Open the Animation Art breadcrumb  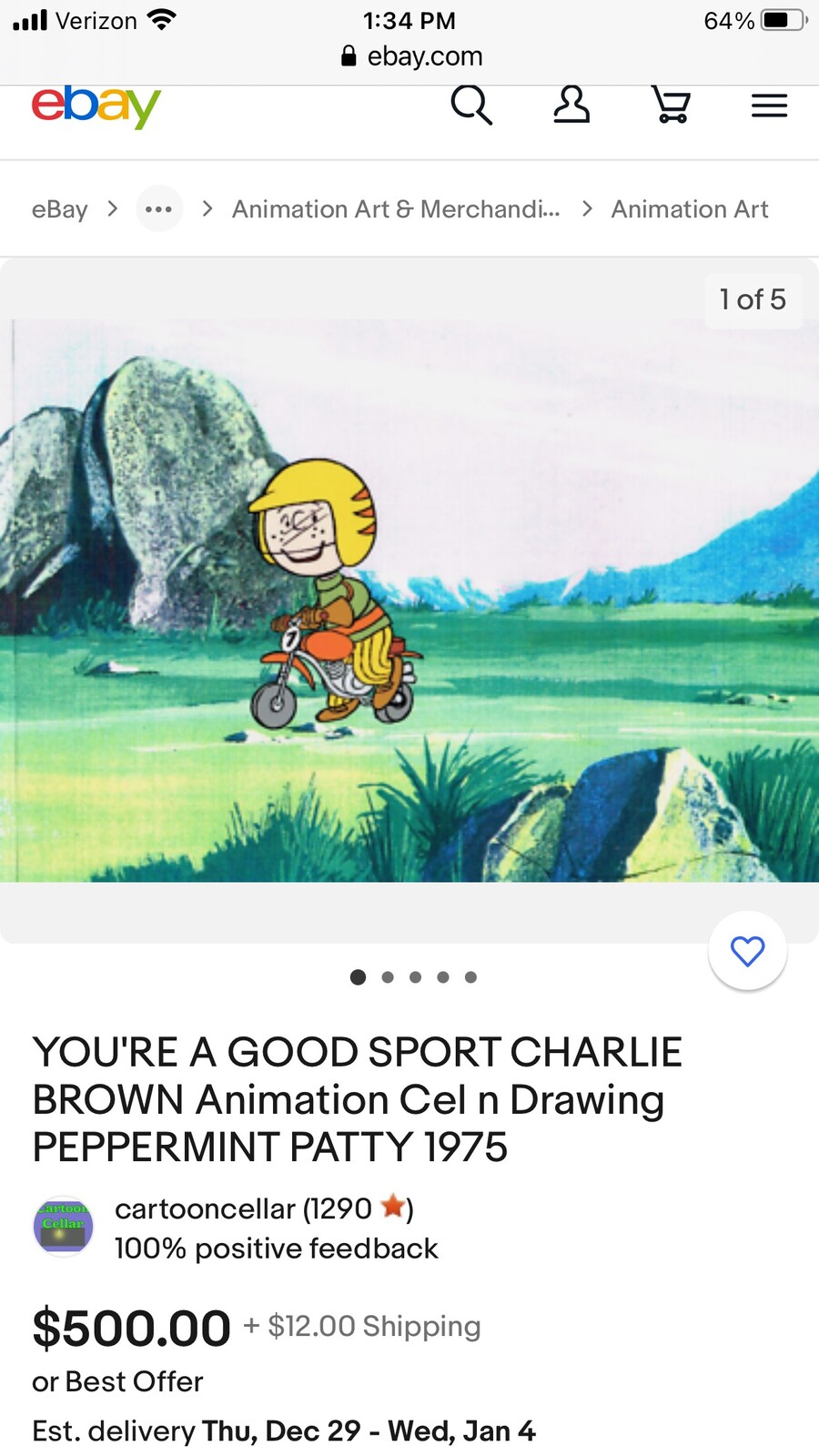pos(690,209)
